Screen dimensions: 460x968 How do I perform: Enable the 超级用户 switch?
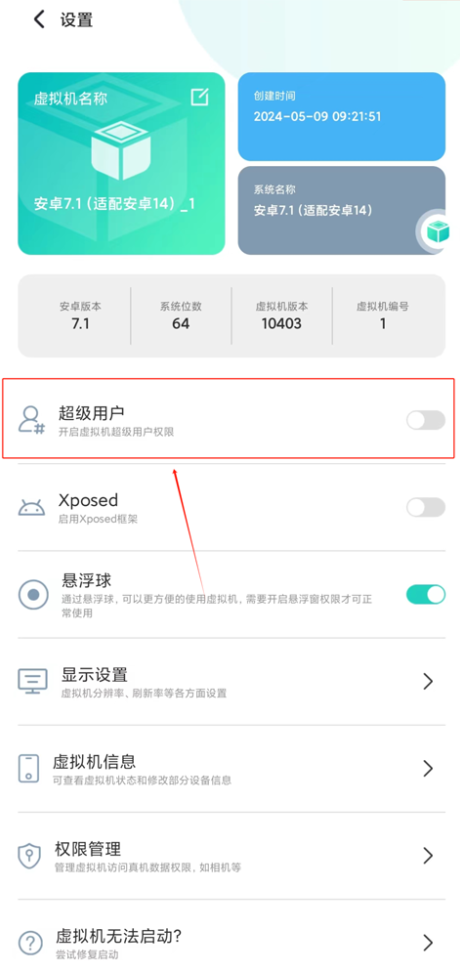(x=425, y=420)
